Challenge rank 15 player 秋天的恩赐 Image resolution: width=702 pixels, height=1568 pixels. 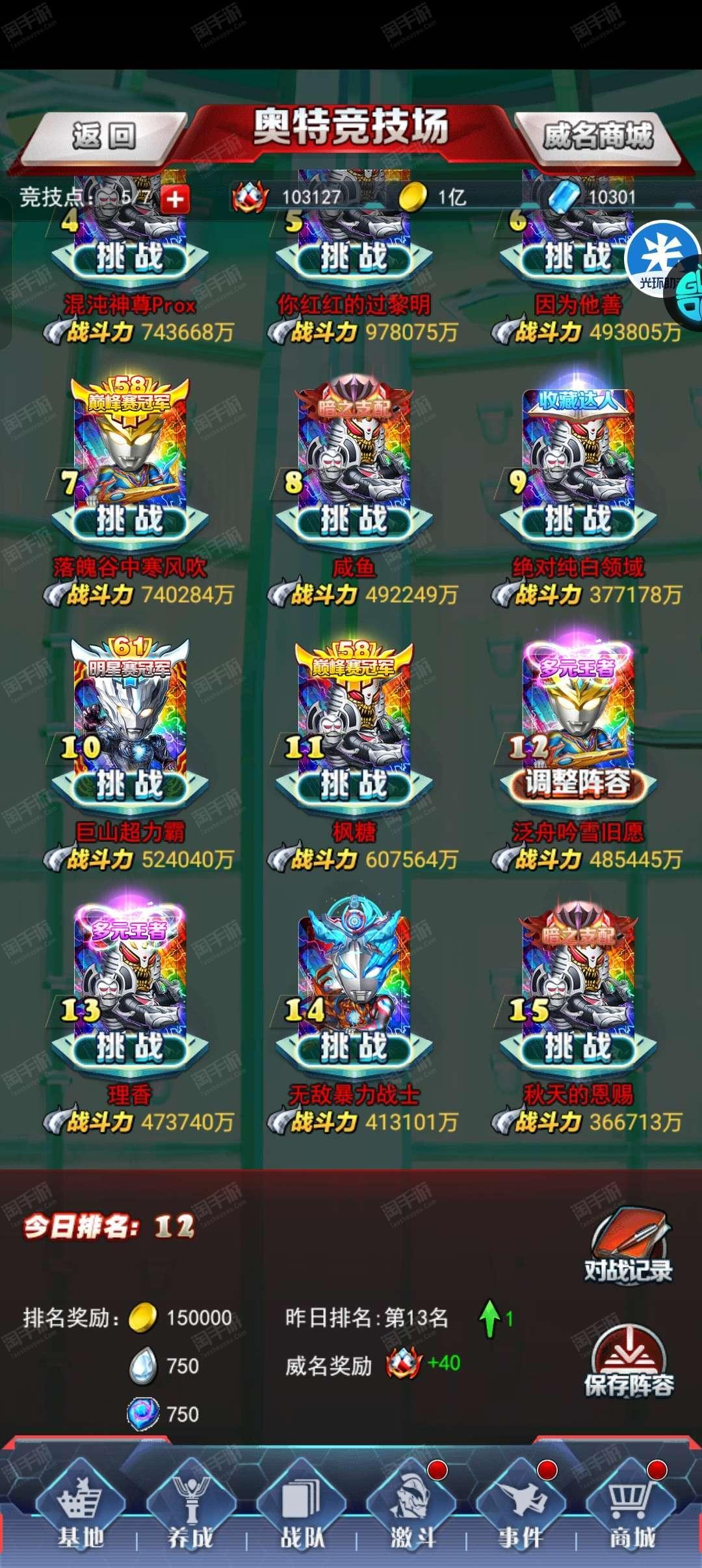(x=578, y=1048)
